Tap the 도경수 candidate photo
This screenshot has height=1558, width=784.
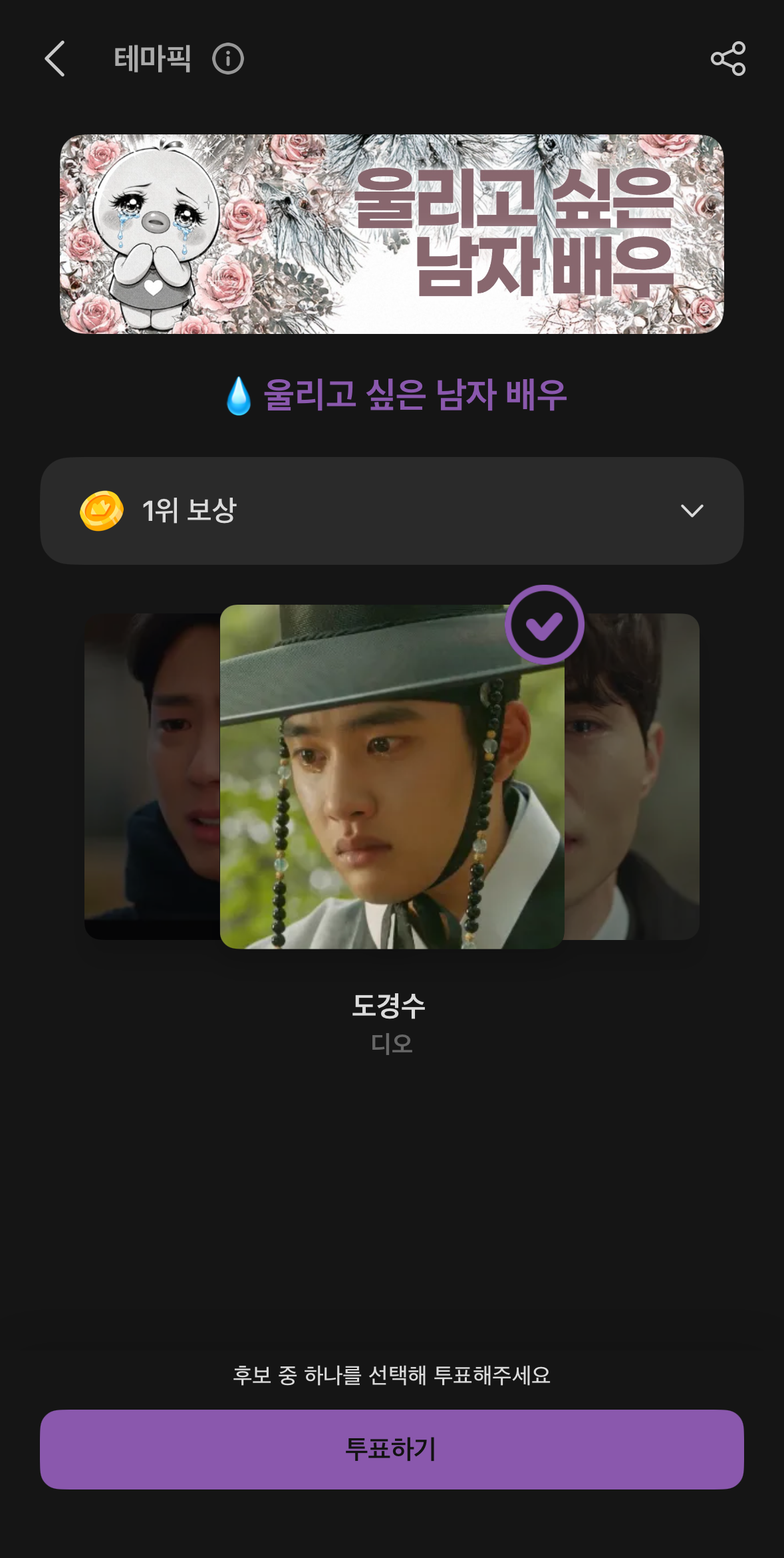pyautogui.click(x=392, y=776)
